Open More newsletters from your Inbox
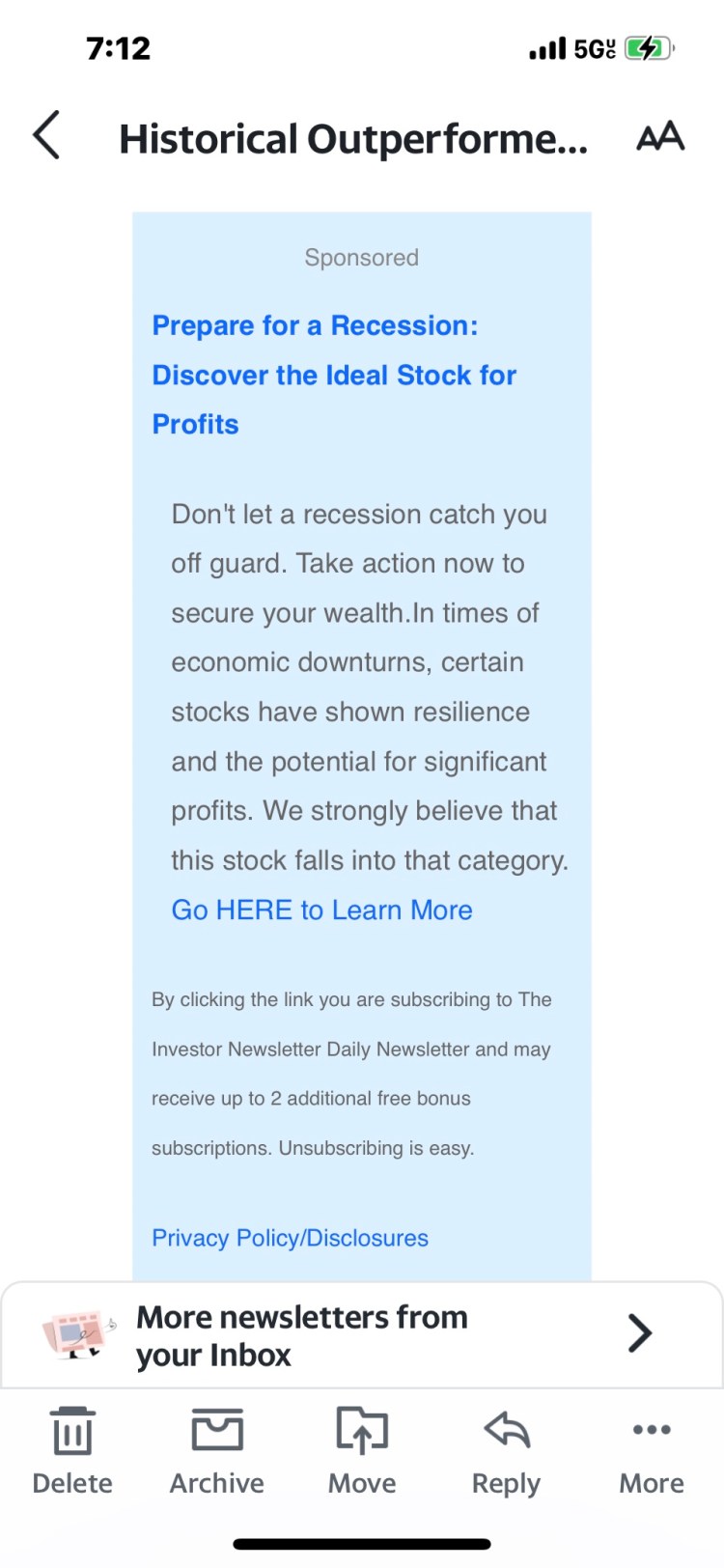 tap(361, 1335)
